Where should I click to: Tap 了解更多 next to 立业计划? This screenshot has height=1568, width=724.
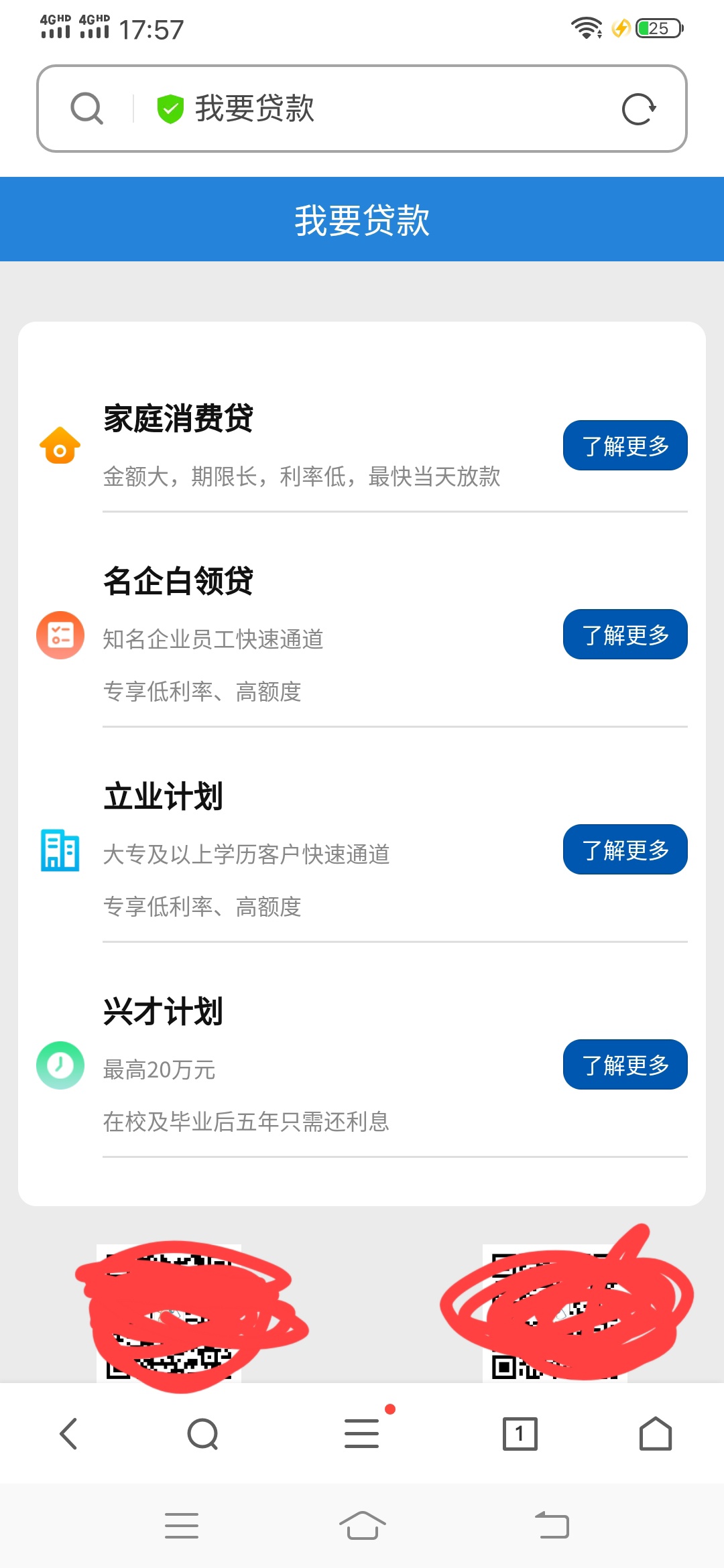[x=625, y=850]
